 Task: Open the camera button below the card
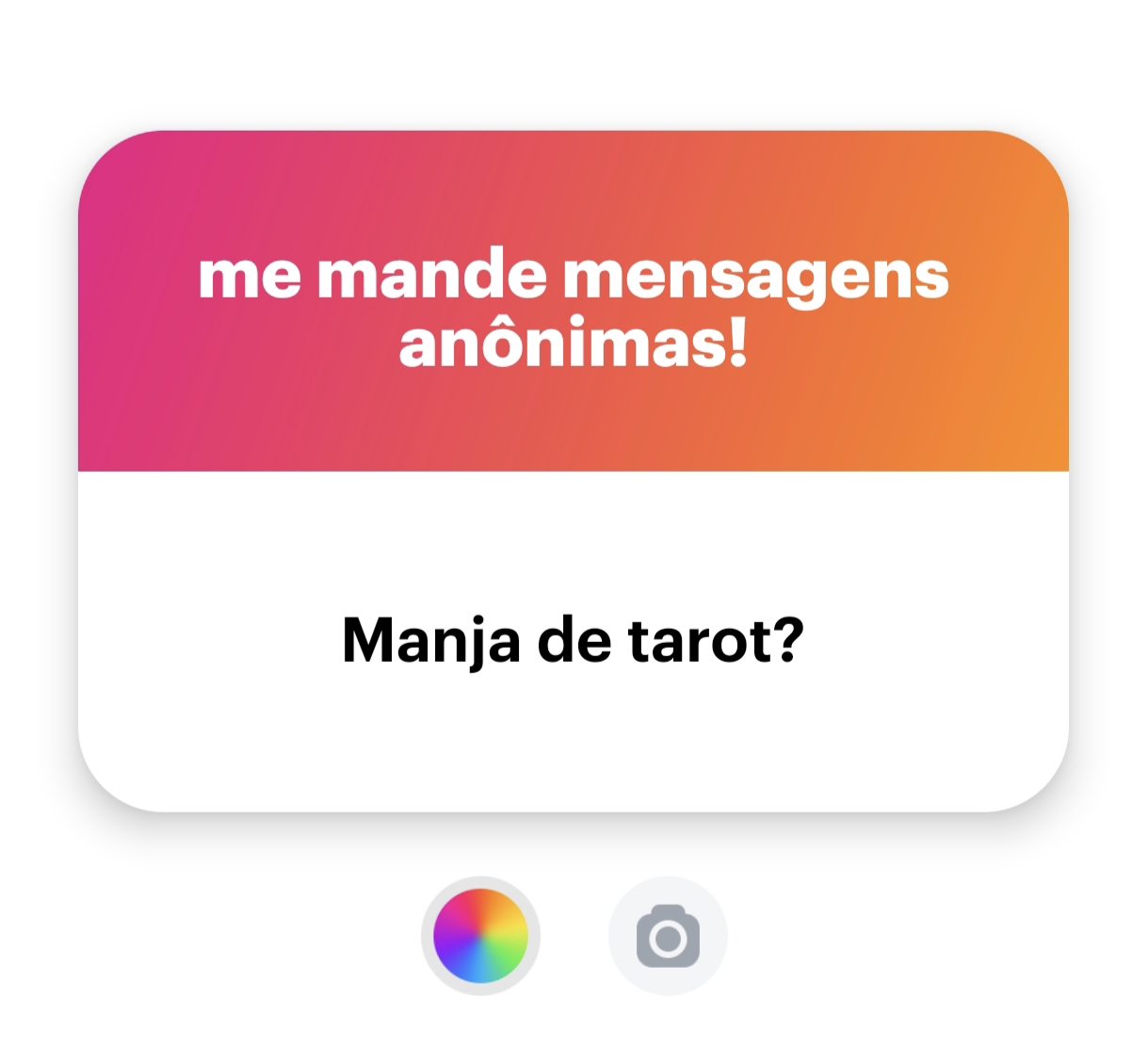pyautogui.click(x=668, y=936)
